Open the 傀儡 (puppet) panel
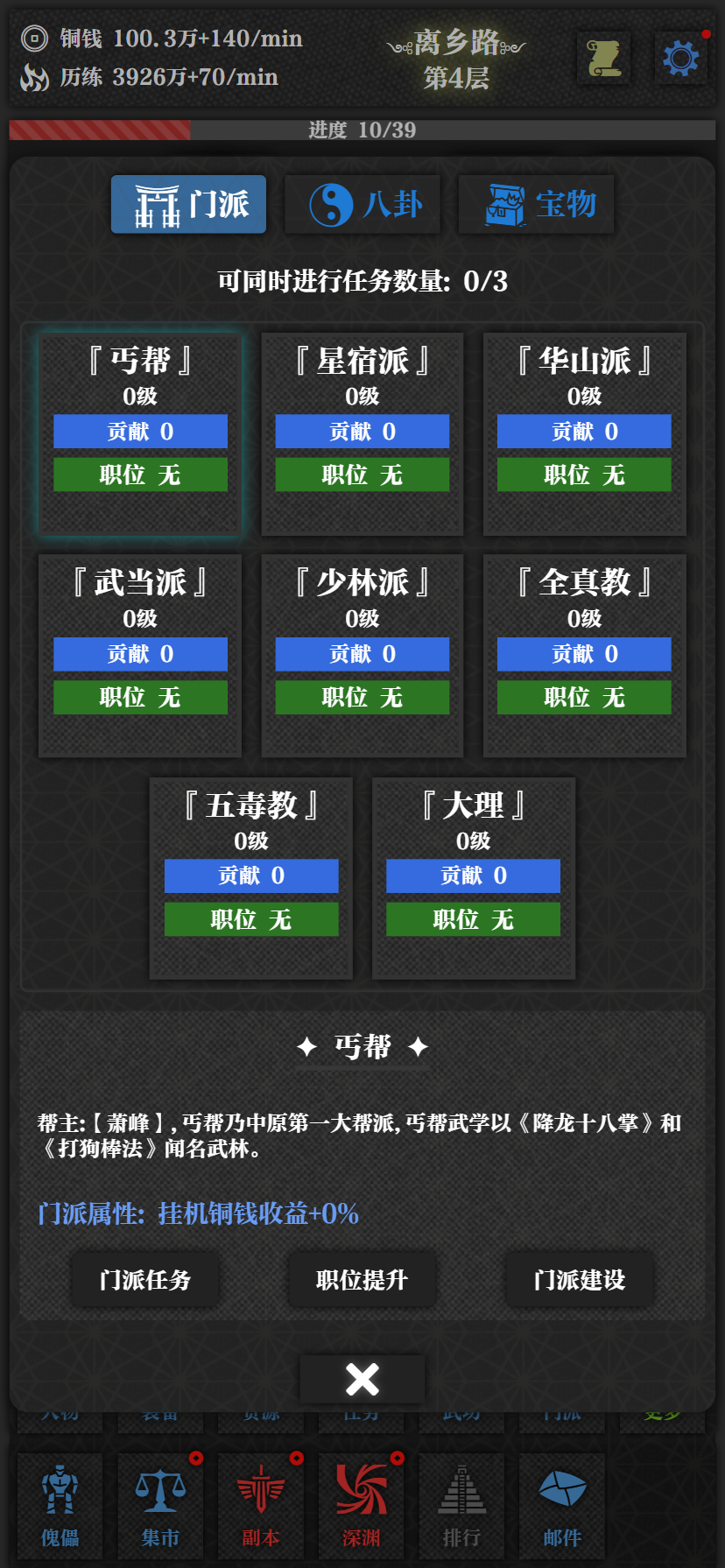The image size is (725, 1568). click(x=58, y=1506)
